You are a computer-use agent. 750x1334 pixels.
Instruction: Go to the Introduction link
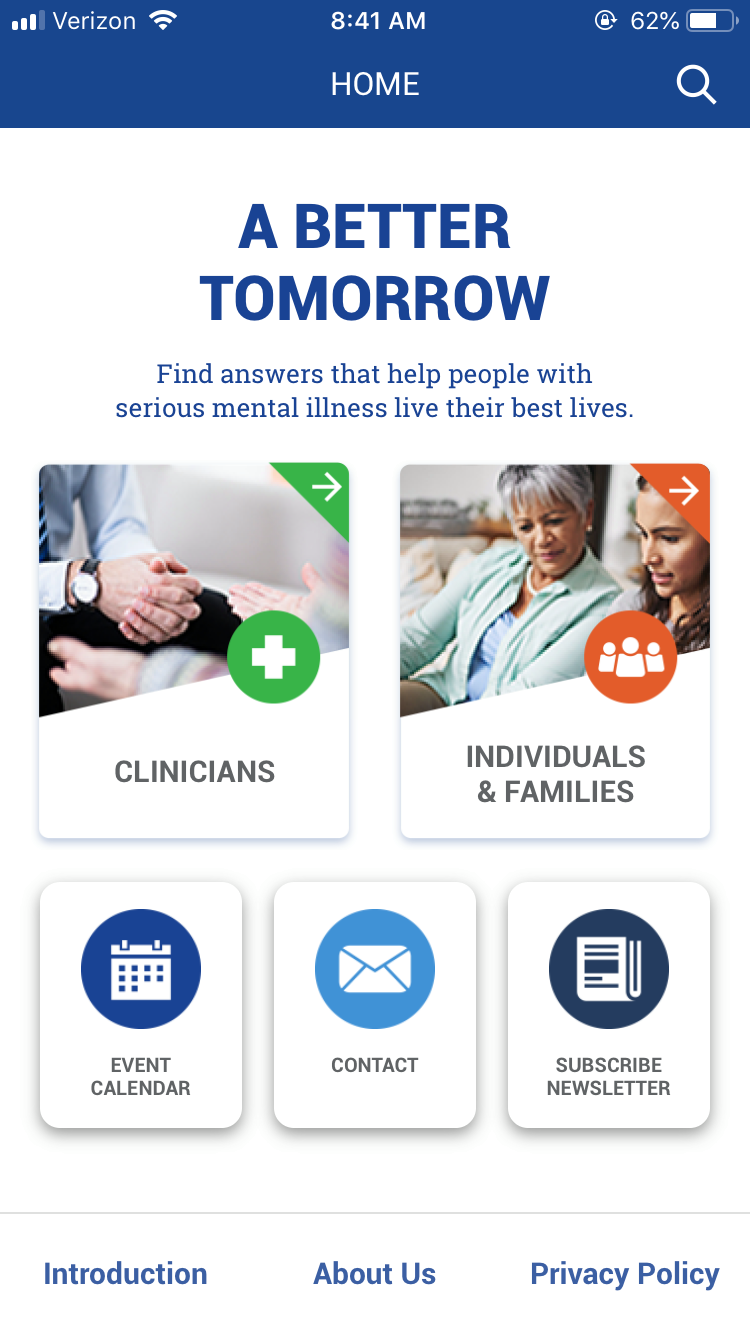pos(126,1274)
